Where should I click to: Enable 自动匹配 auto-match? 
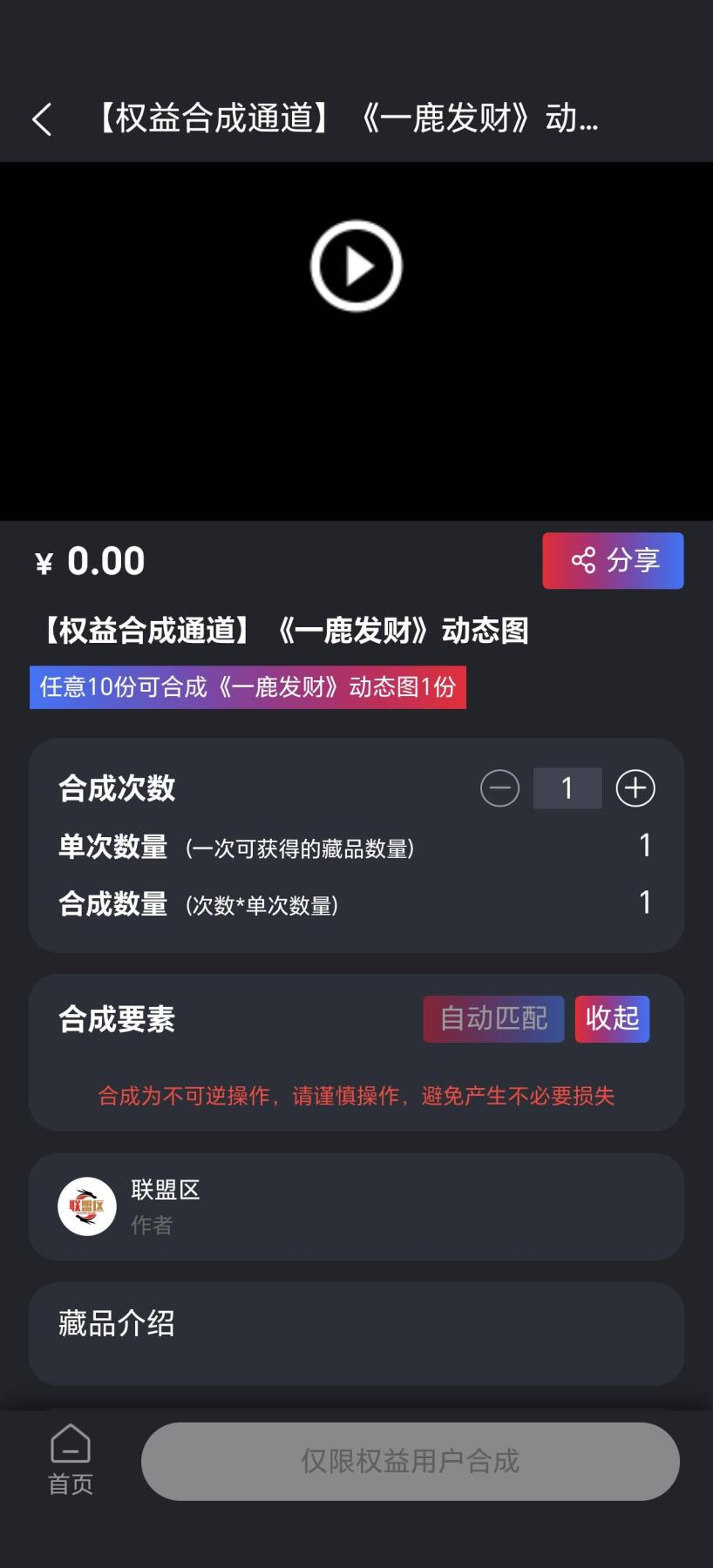coord(493,1018)
